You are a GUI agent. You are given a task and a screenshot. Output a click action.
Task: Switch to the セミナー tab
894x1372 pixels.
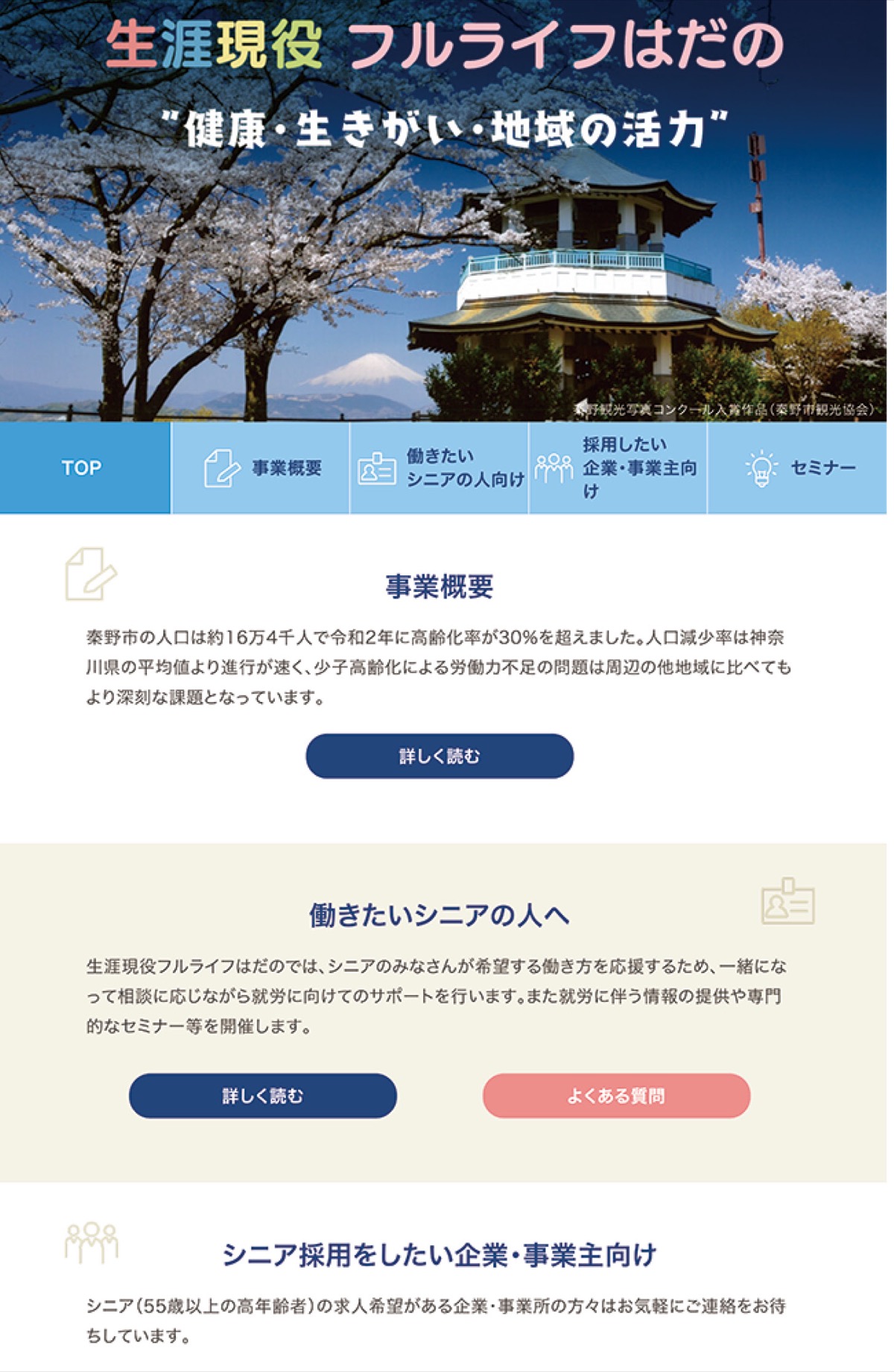[797, 468]
